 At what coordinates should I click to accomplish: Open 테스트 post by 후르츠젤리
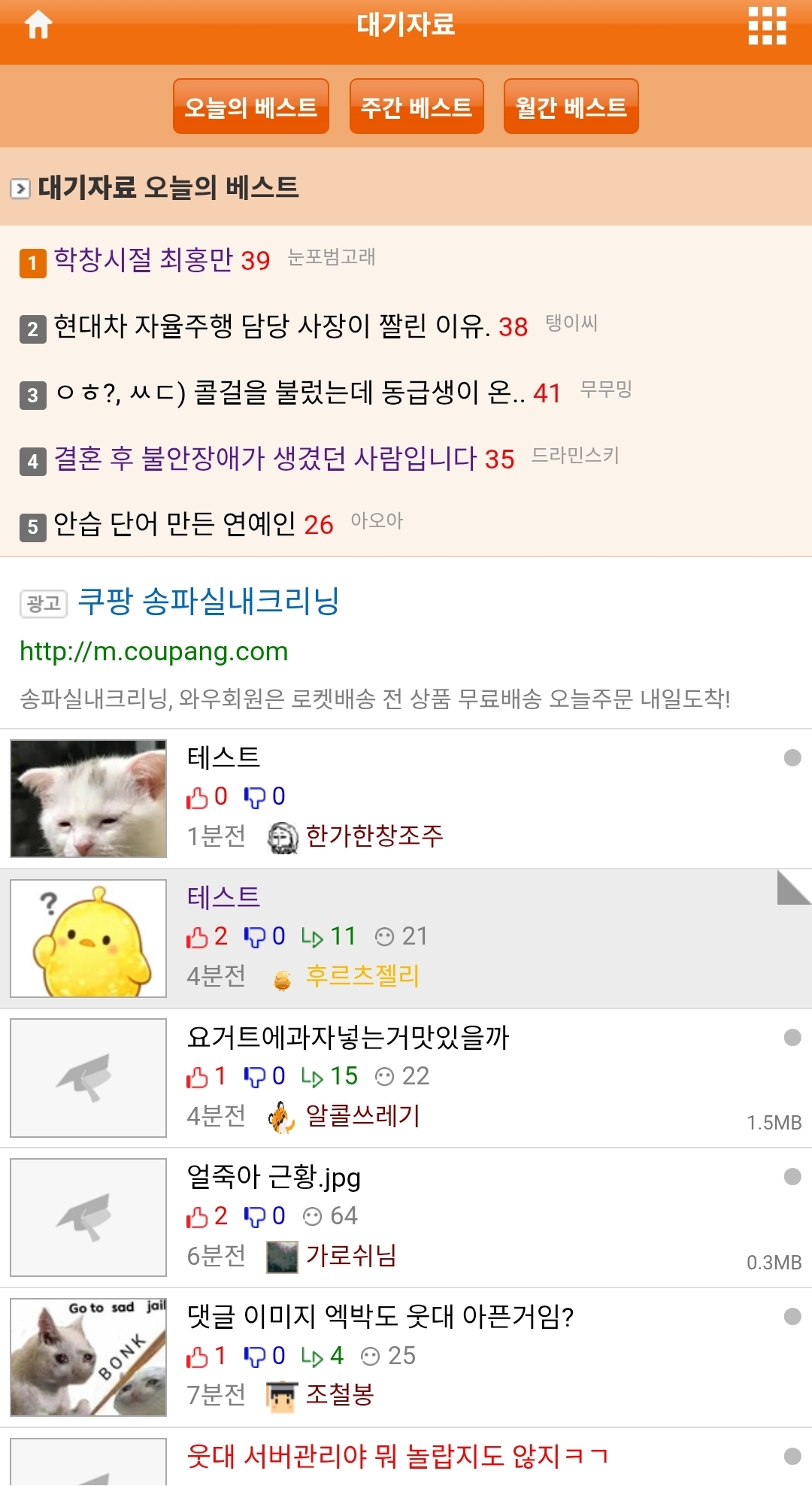point(223,897)
